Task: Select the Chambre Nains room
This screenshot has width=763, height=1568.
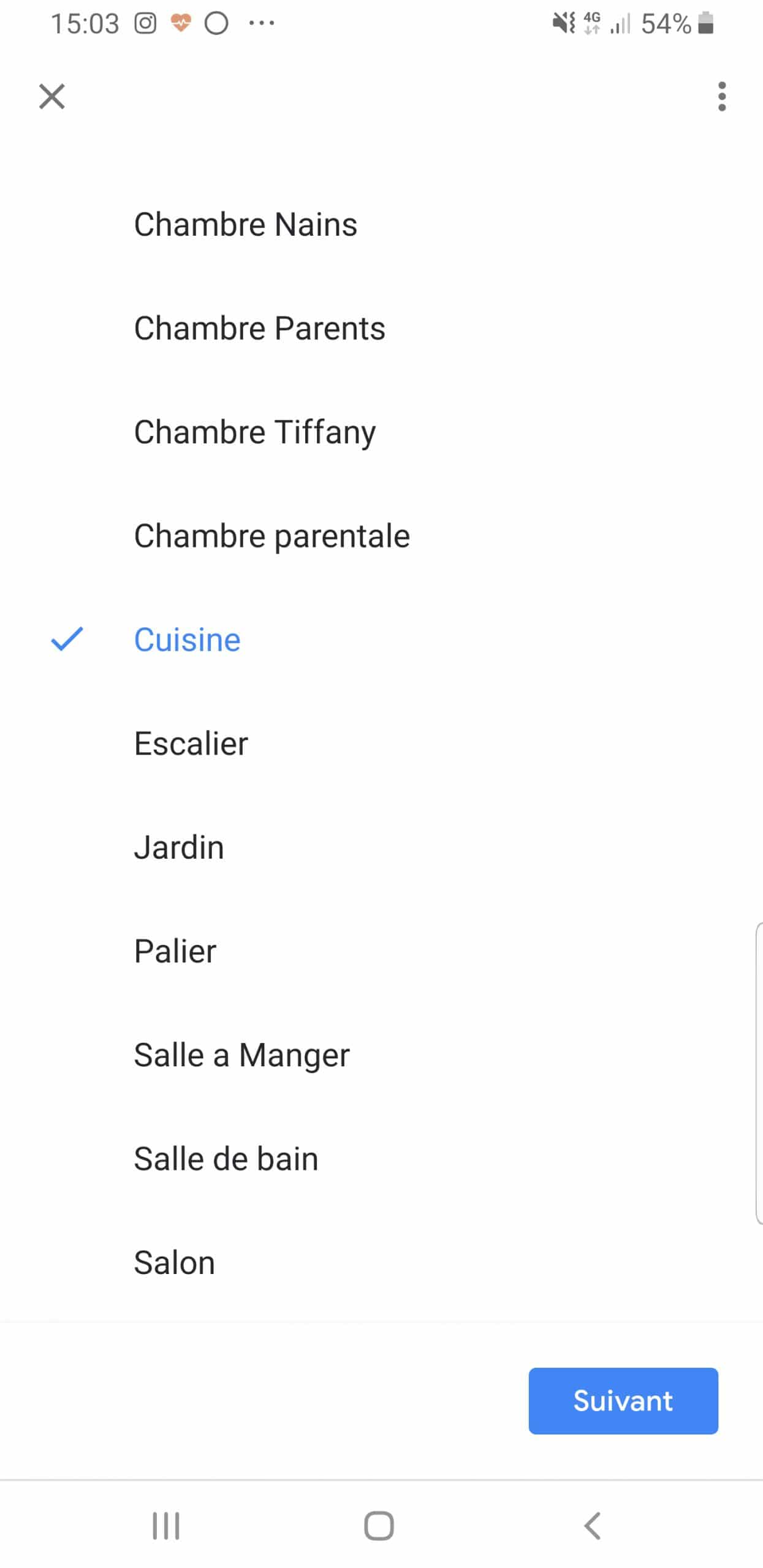Action: [x=381, y=224]
